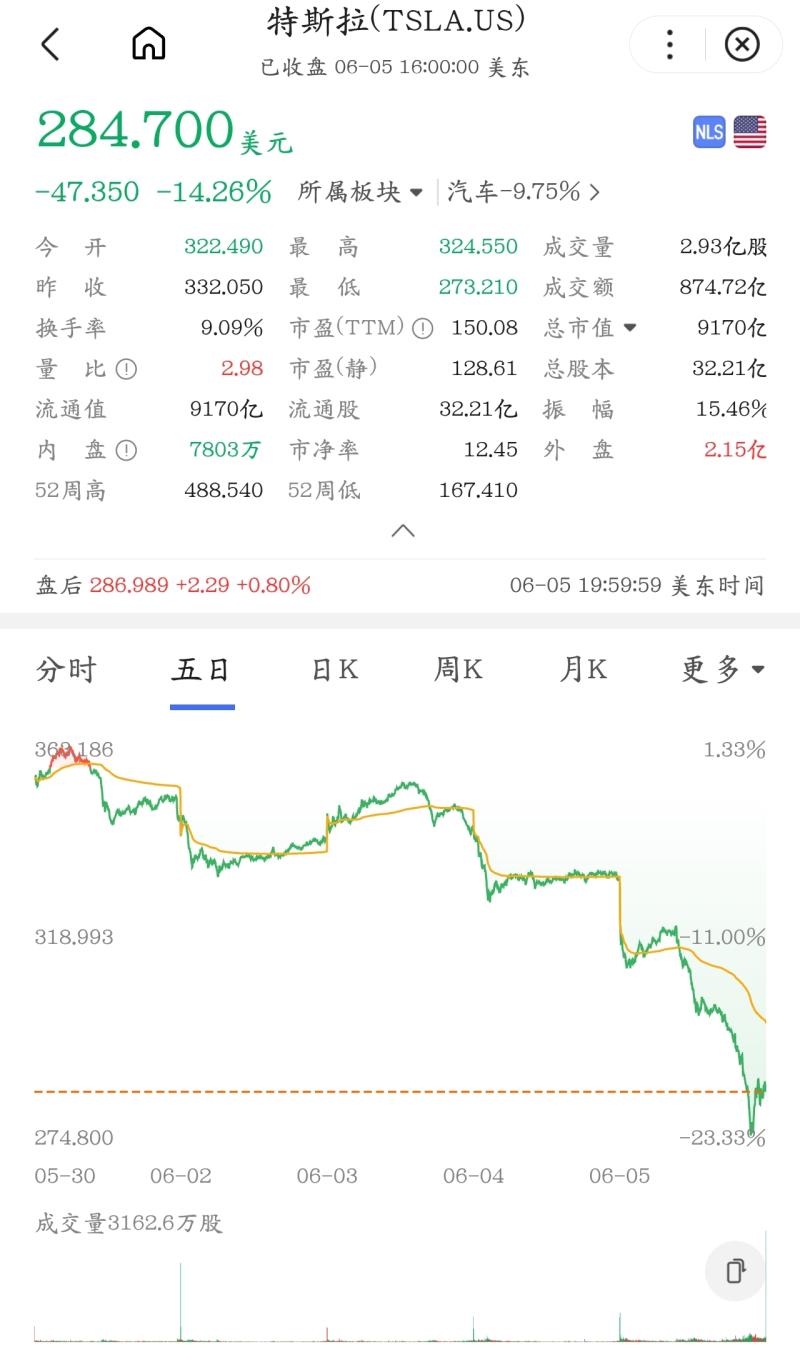This screenshot has height=1364, width=800.
Task: Tap the floating rotate screen button
Action: pos(735,1271)
